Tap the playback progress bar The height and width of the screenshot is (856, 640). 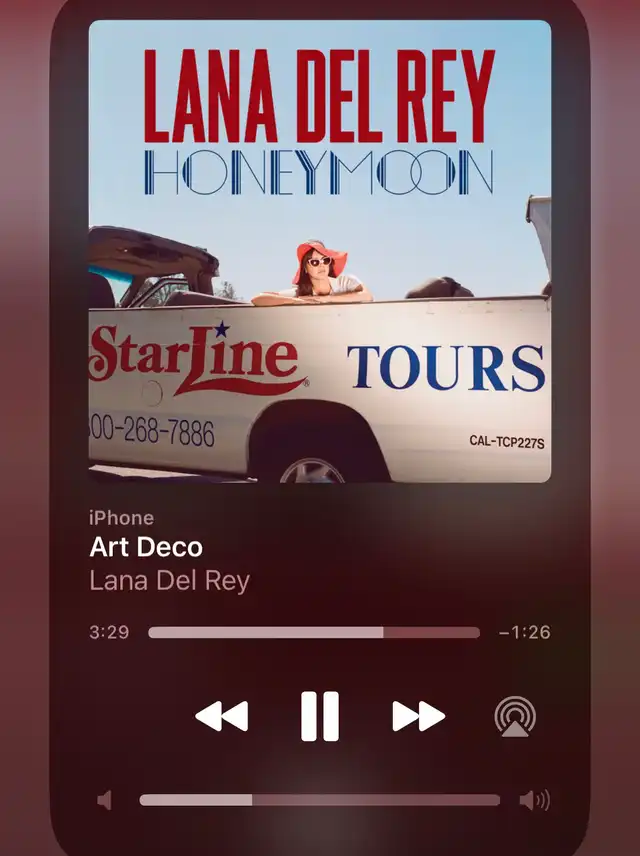314,632
